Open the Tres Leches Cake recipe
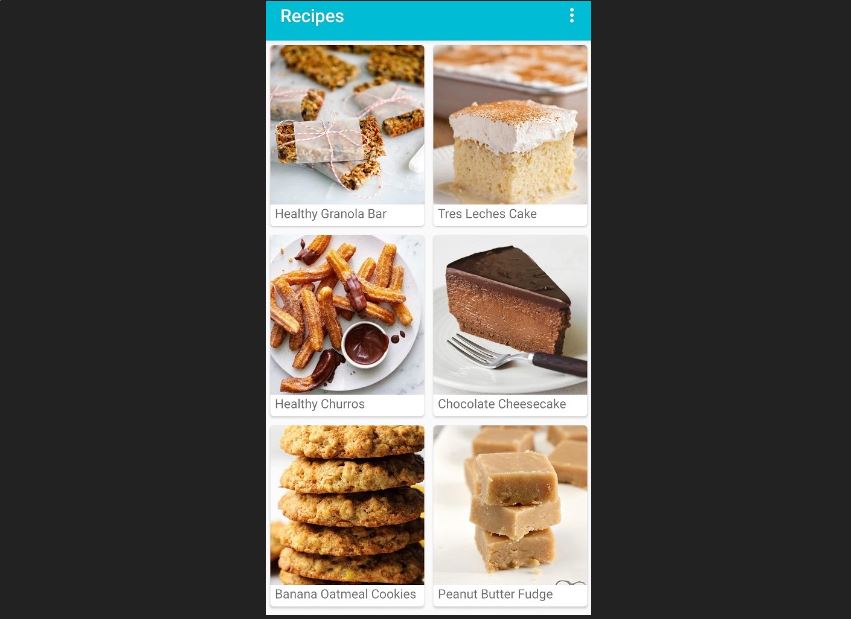 tap(510, 135)
